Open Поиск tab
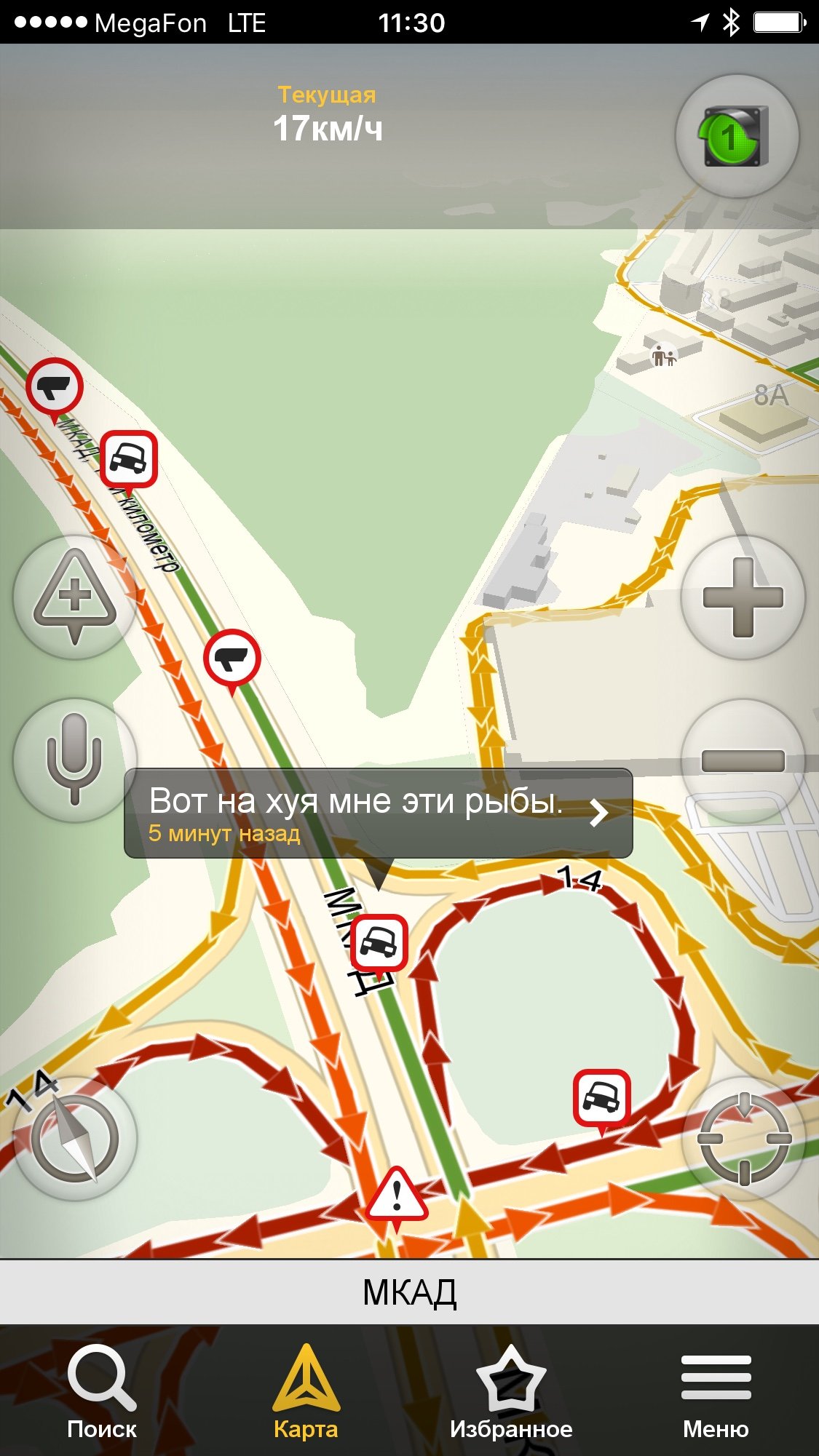819x1456 pixels. click(x=102, y=1391)
